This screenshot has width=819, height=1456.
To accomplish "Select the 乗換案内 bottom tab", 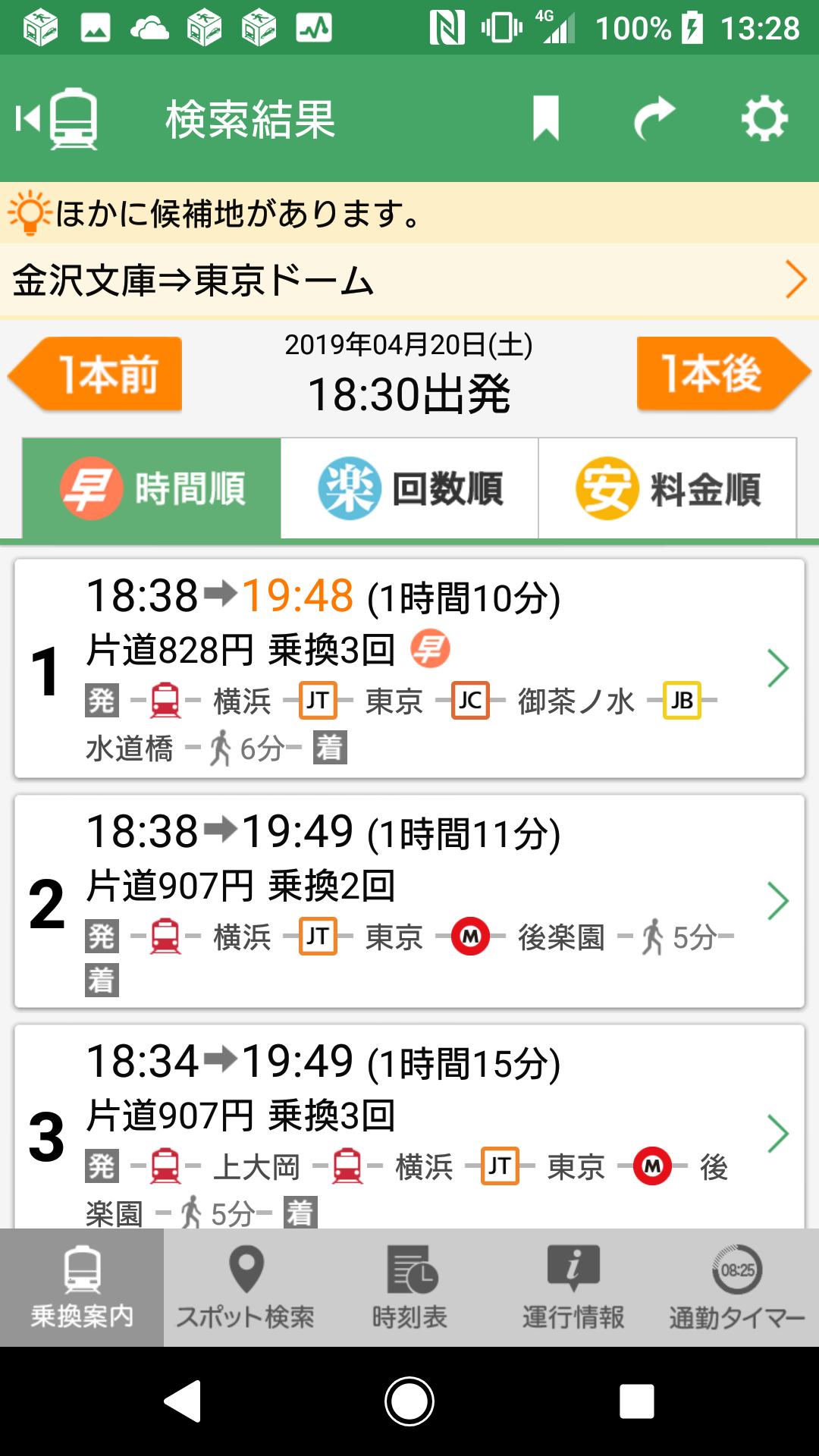I will pyautogui.click(x=82, y=1288).
